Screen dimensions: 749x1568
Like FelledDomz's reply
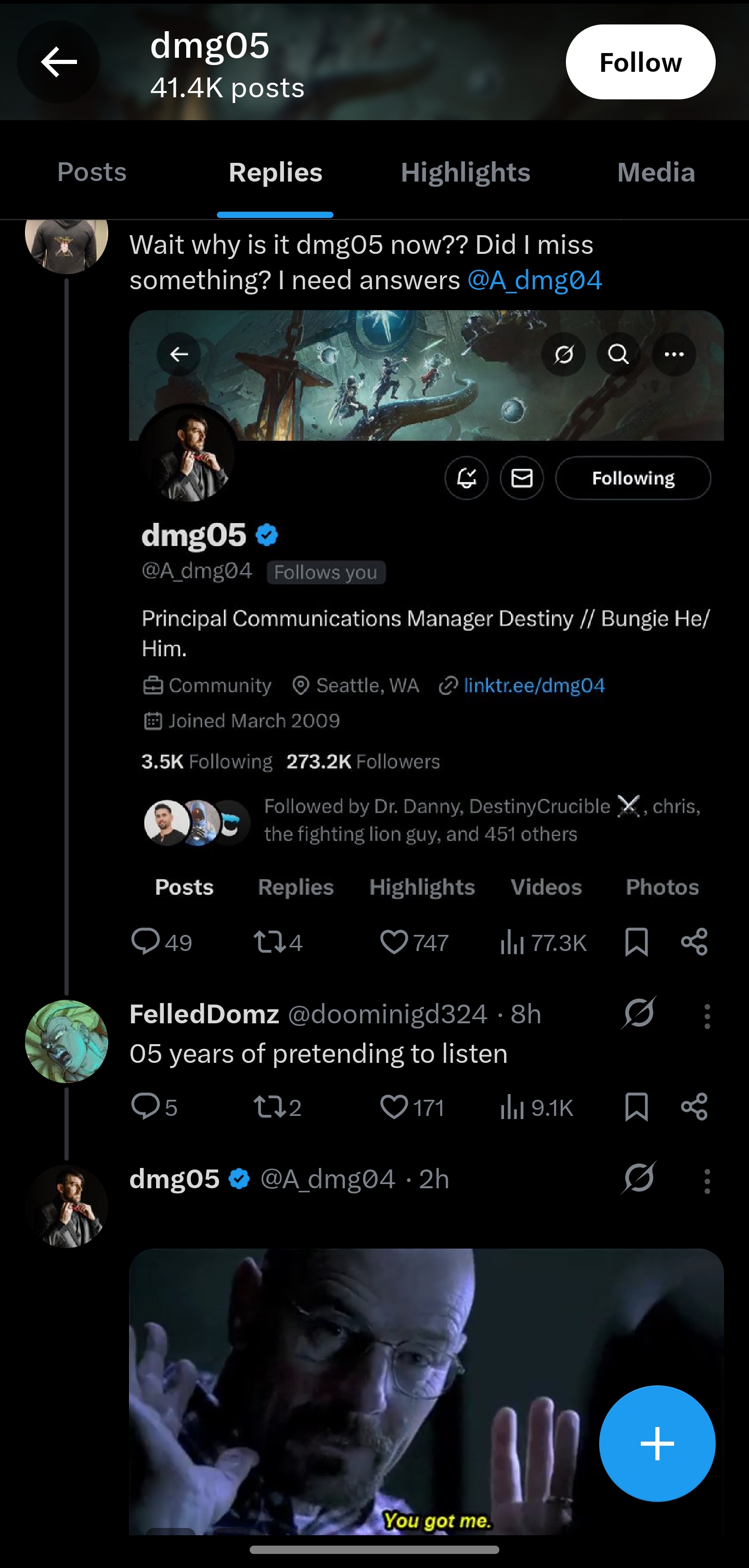point(394,1107)
